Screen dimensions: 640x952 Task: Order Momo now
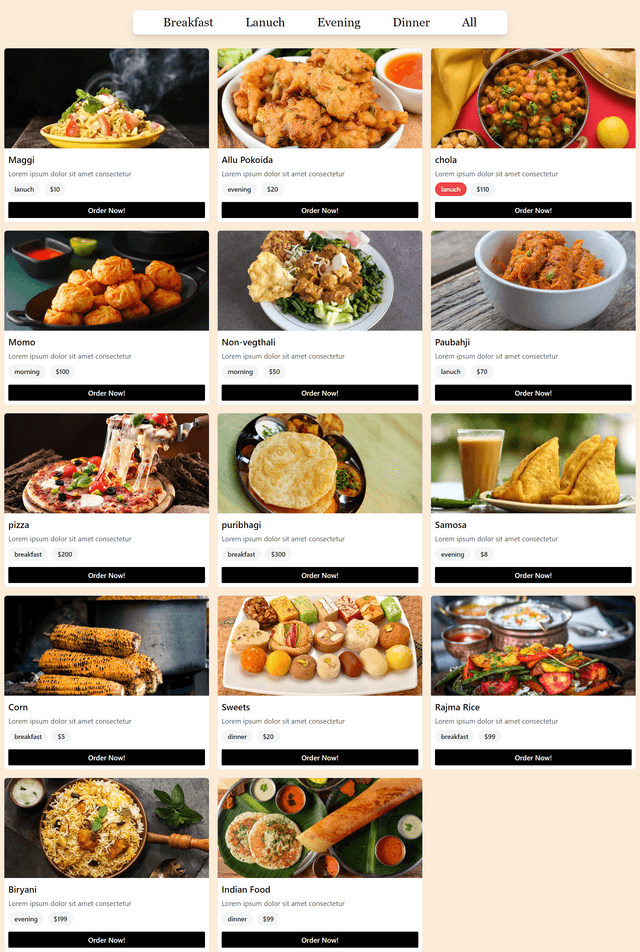[106, 393]
